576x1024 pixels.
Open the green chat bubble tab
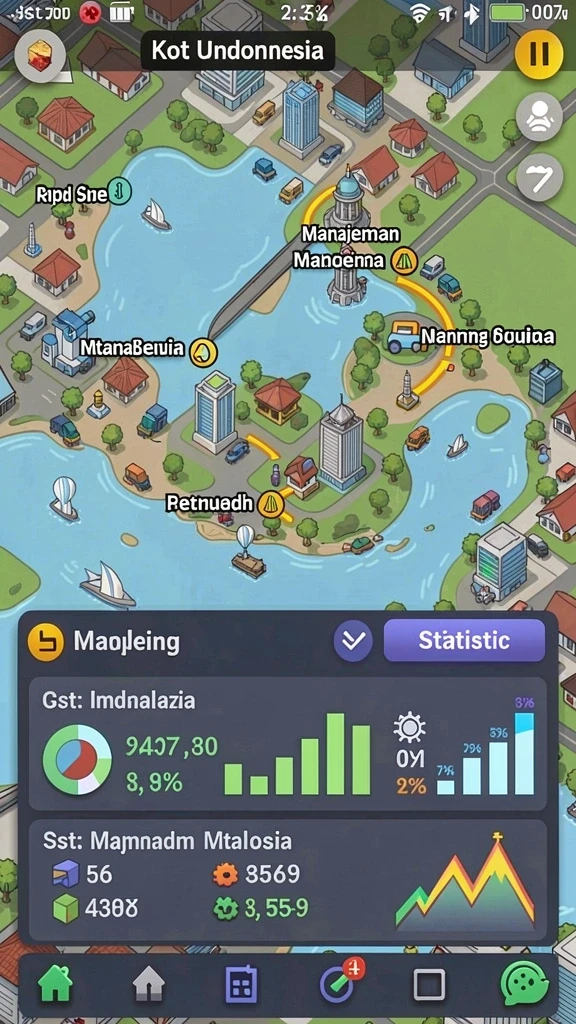(524, 984)
